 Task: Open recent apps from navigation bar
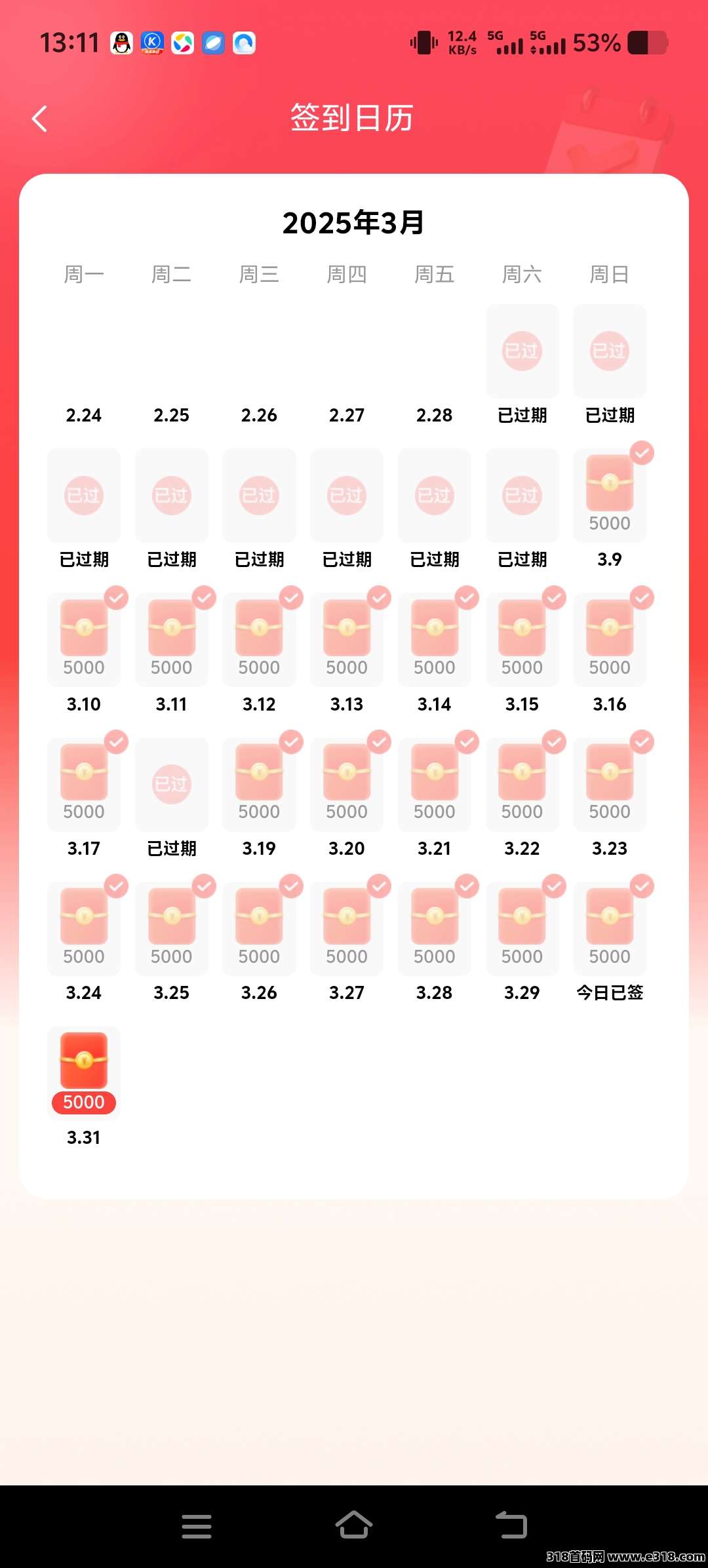click(197, 1526)
